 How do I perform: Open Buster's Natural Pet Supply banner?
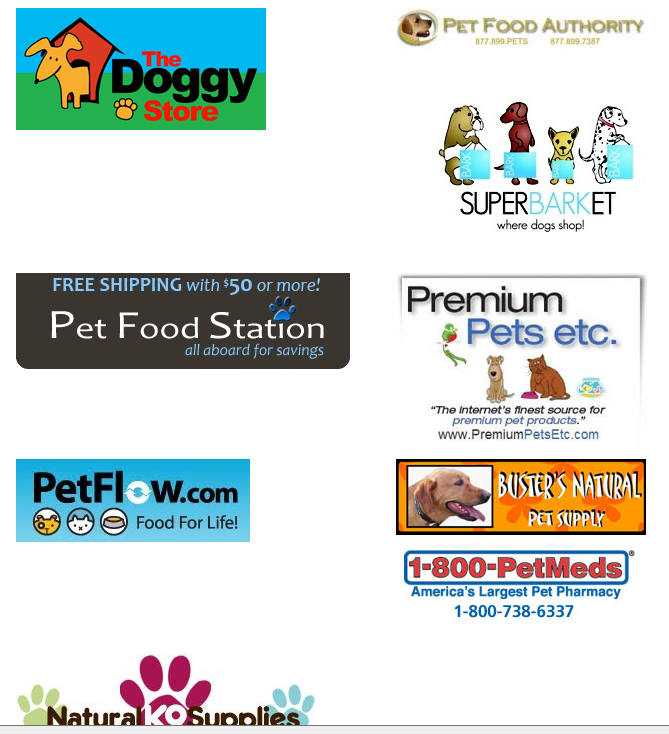tap(520, 497)
